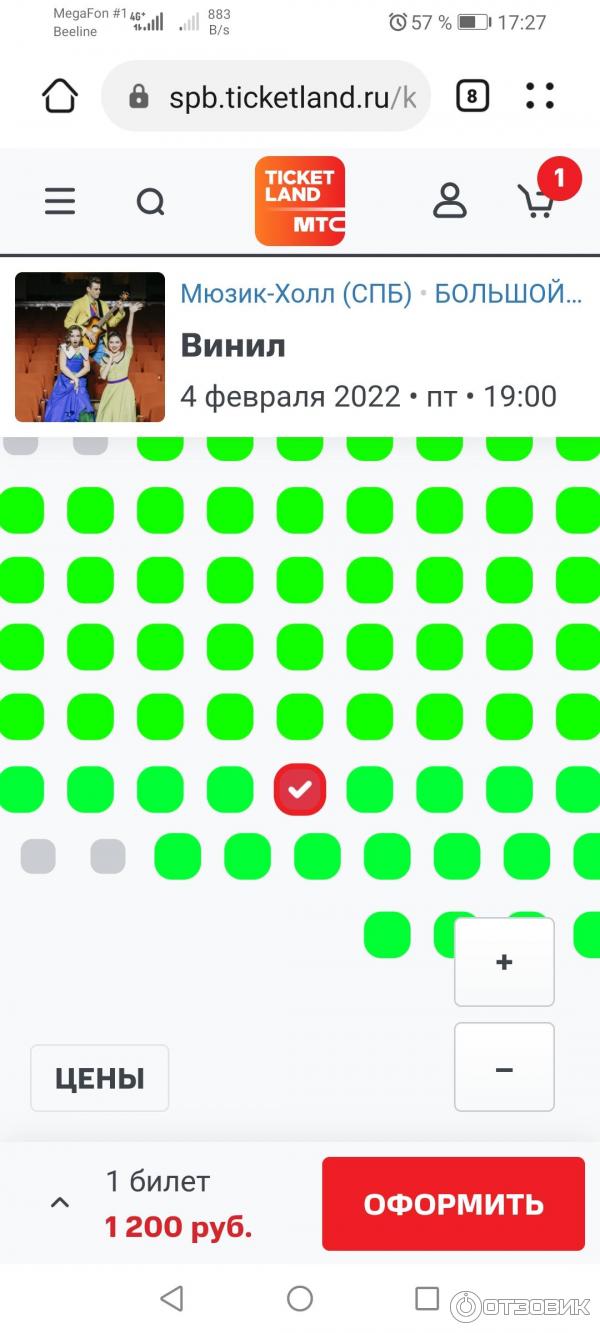This screenshot has height=1333, width=600.
Task: Expand the 1 билет order summary
Action: click(x=60, y=1203)
